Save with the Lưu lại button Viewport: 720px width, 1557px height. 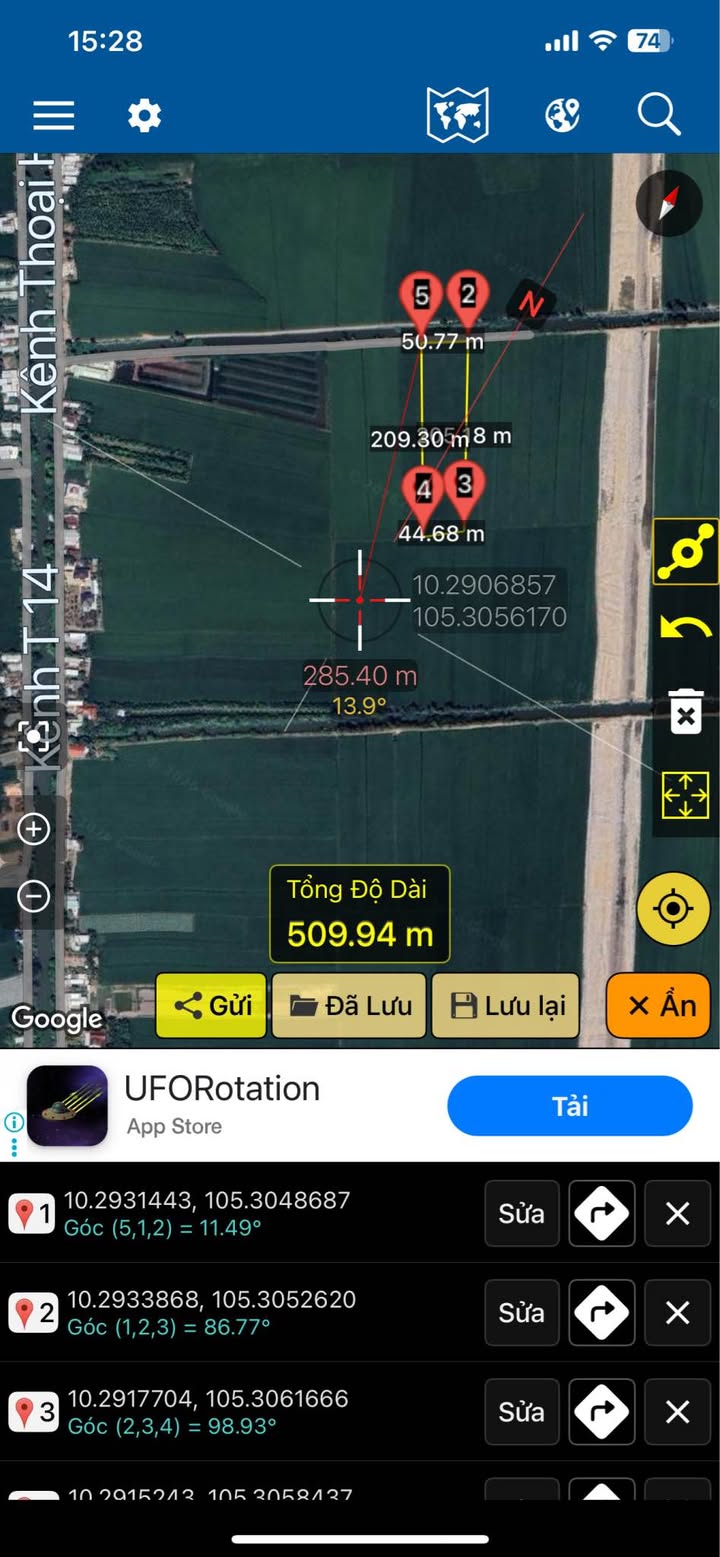pos(506,1005)
